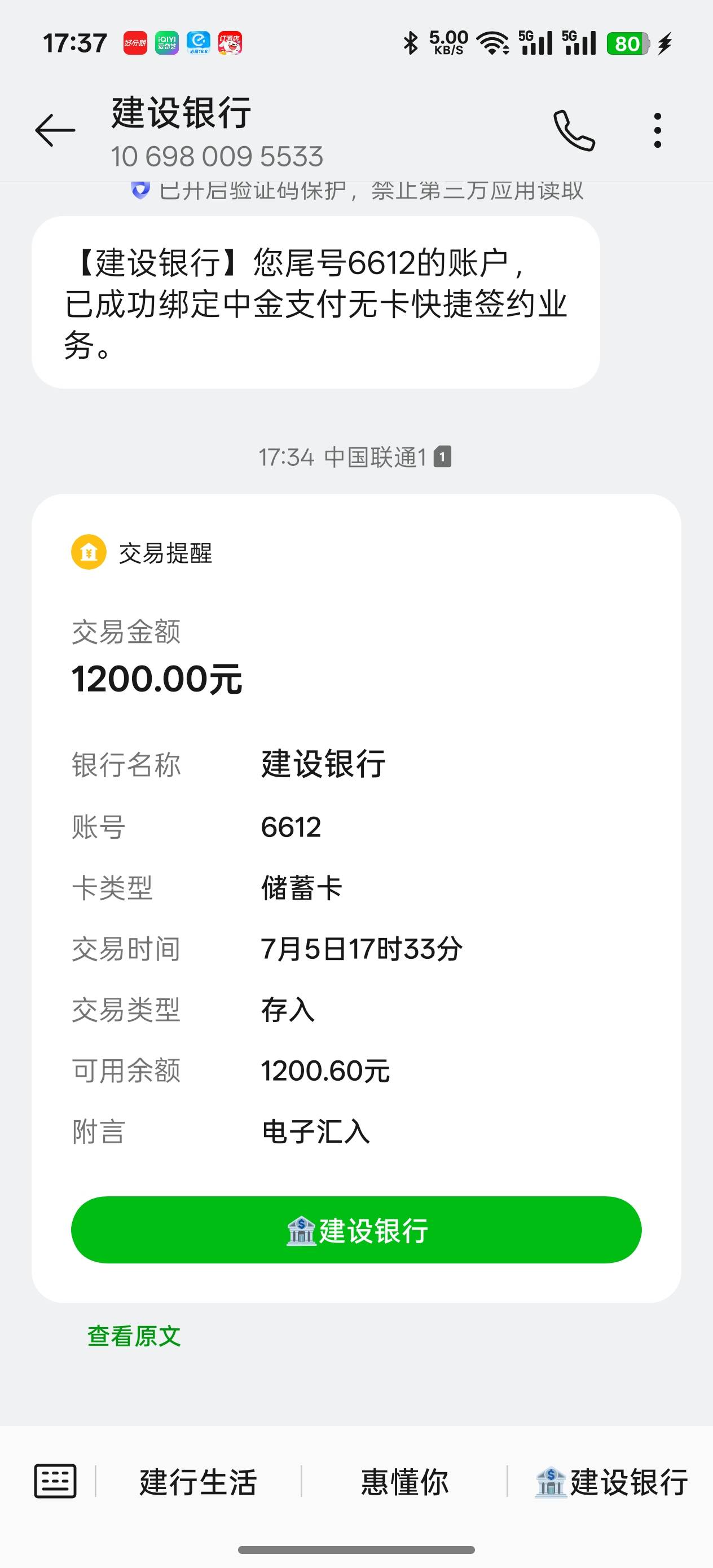This screenshot has width=713, height=1568.
Task: Call 建设银行 with the phone icon
Action: click(x=574, y=130)
